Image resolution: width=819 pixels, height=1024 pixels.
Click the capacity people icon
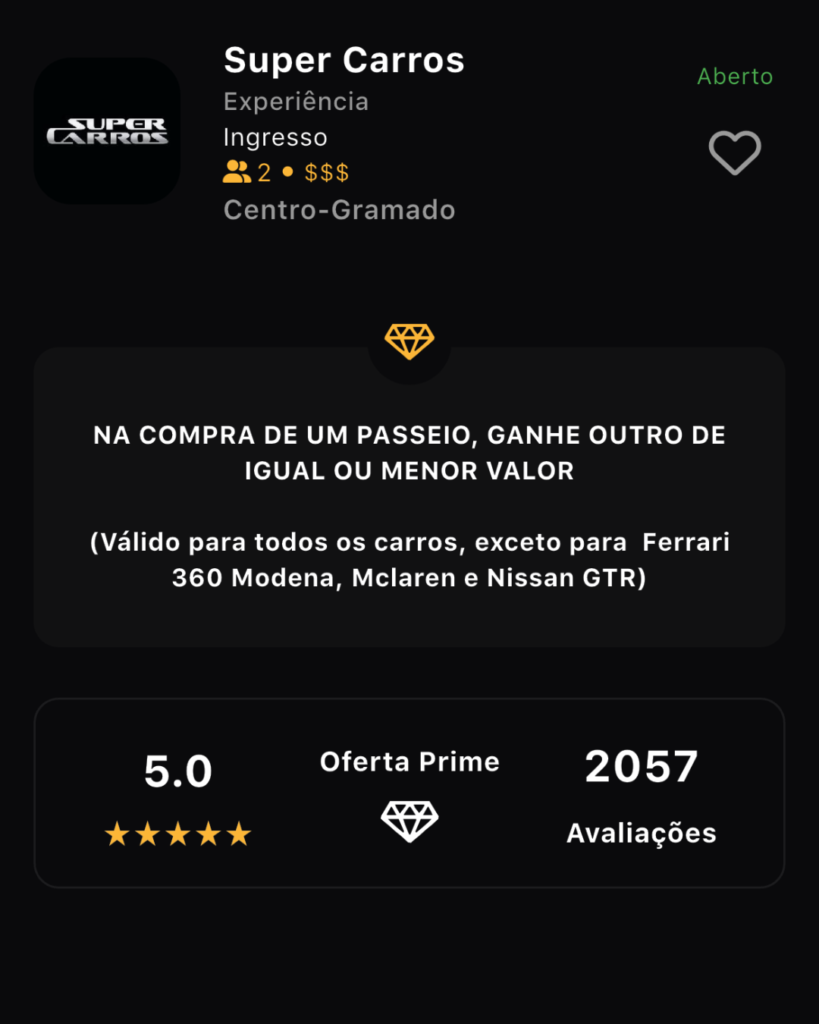[x=235, y=172]
